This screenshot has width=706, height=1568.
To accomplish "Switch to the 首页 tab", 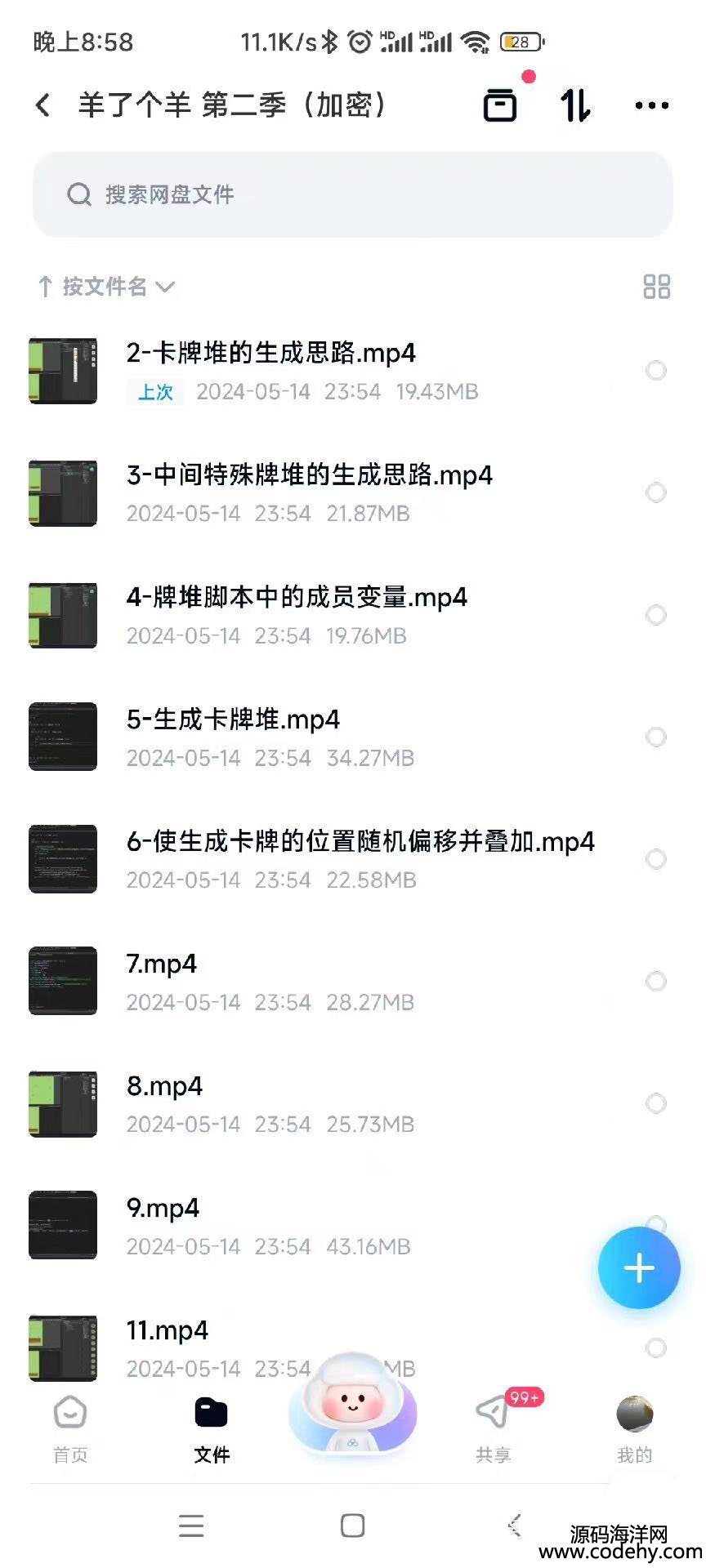I will click(70, 1429).
